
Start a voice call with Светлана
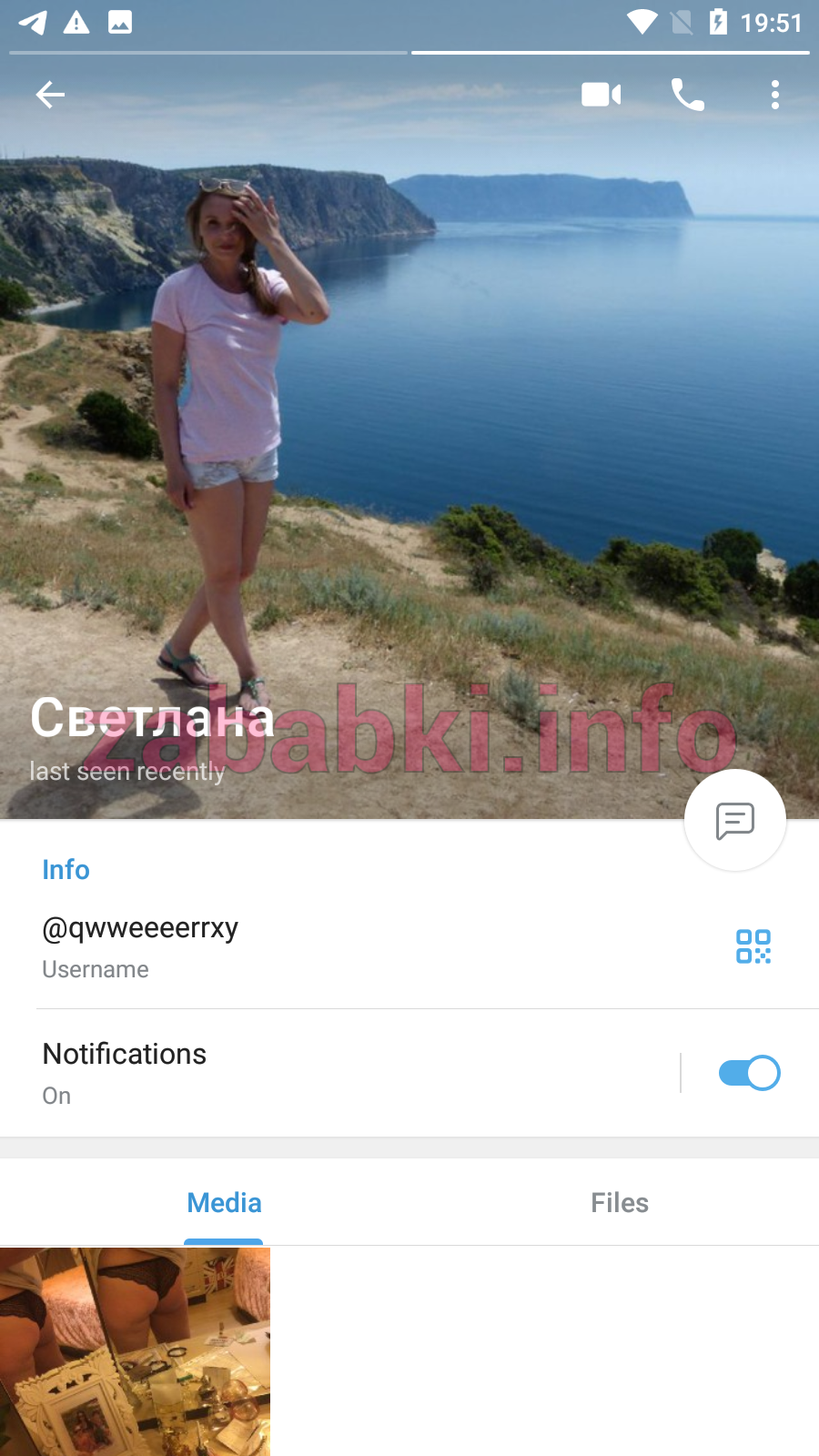click(x=688, y=95)
